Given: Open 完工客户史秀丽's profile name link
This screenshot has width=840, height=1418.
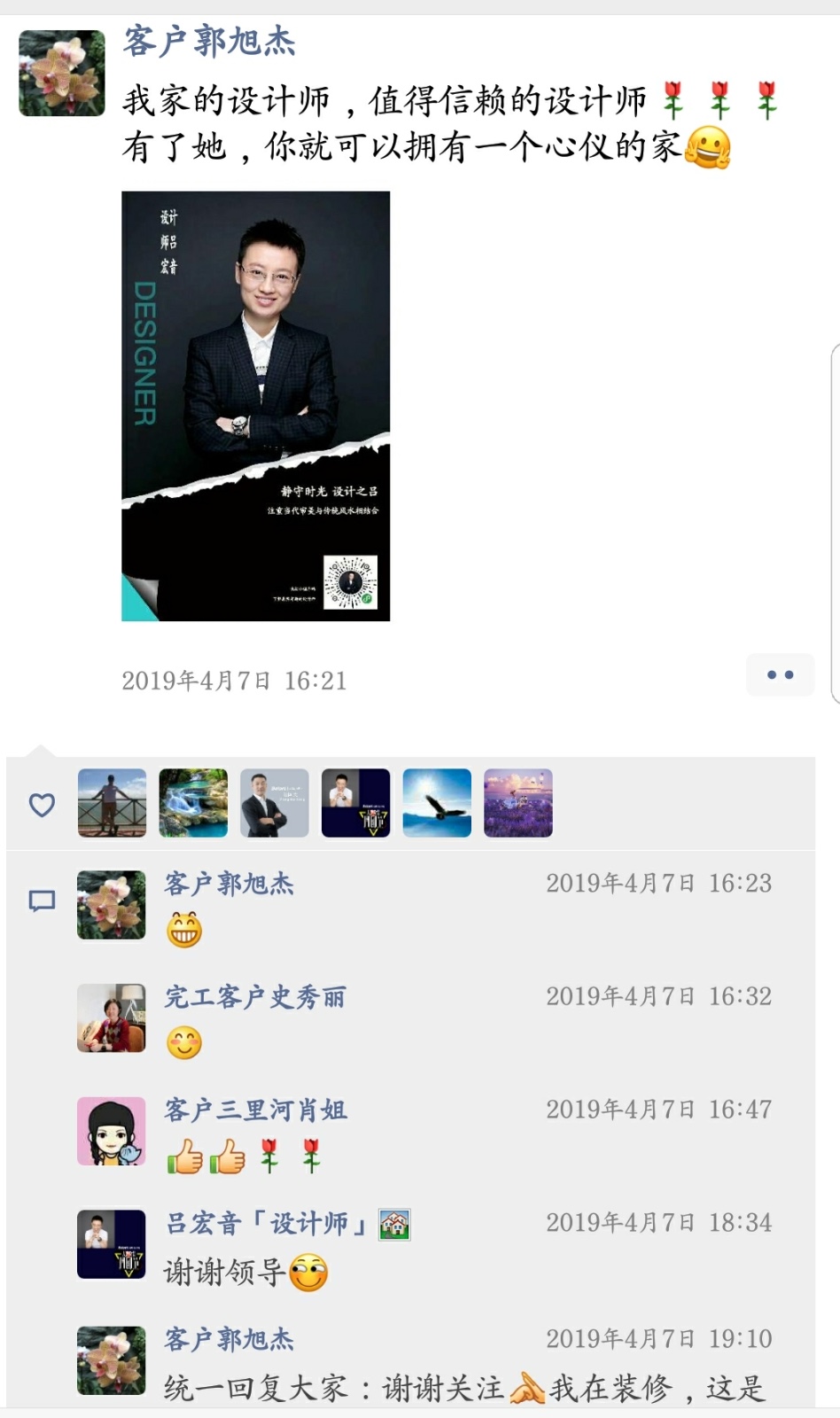Looking at the screenshot, I should pos(255,997).
